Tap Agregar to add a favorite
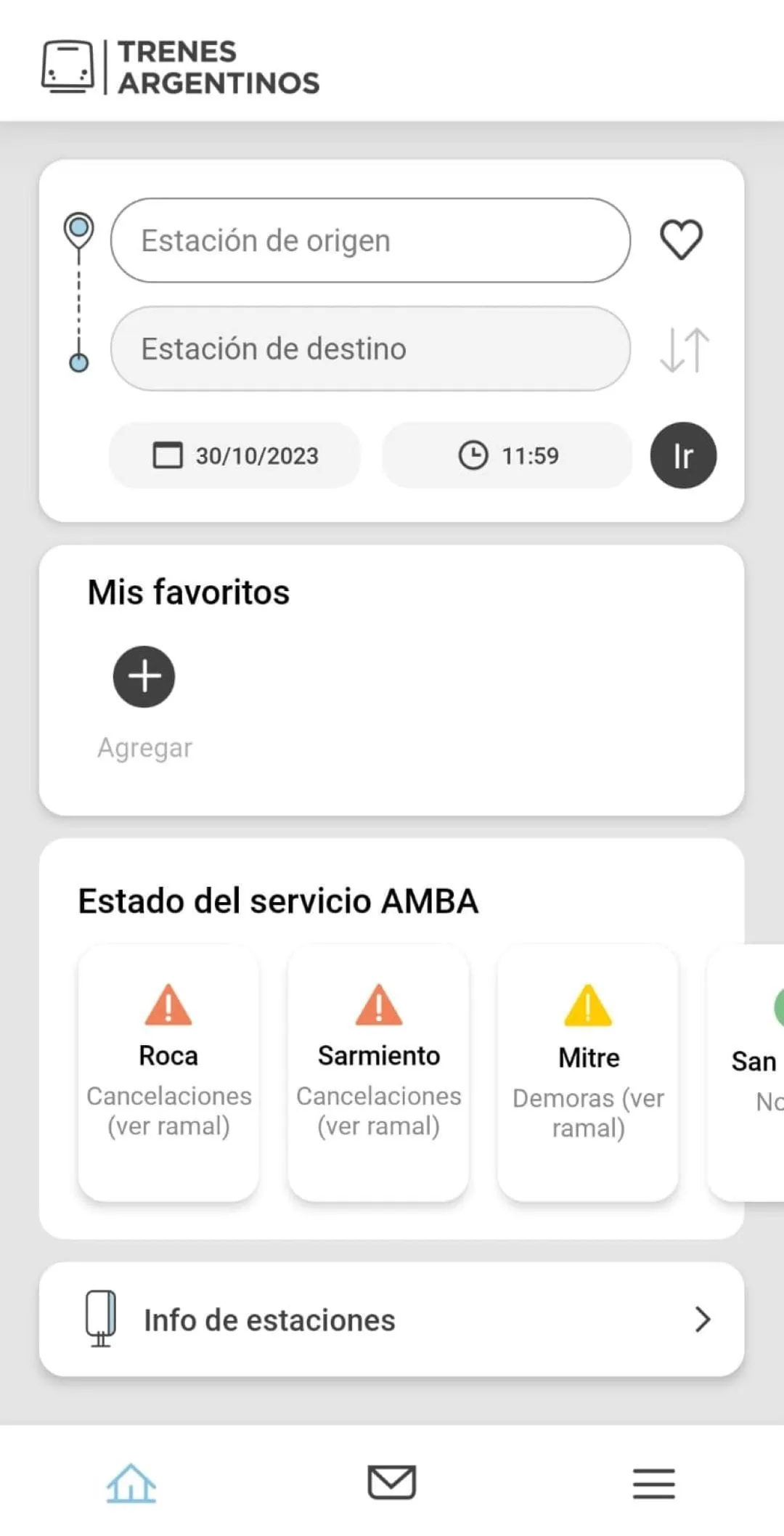The height and width of the screenshot is (1536, 784). click(144, 747)
